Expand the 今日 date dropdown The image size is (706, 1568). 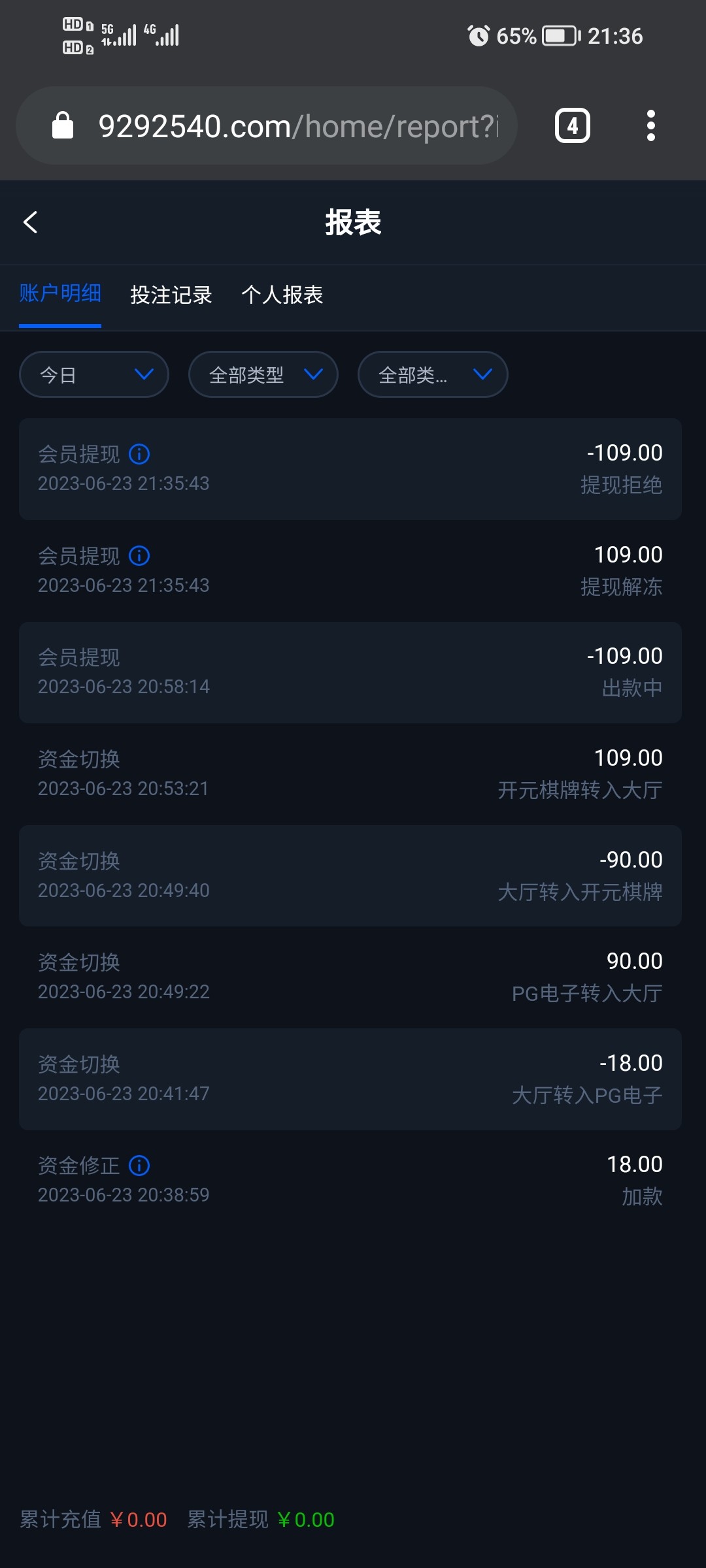pos(94,374)
